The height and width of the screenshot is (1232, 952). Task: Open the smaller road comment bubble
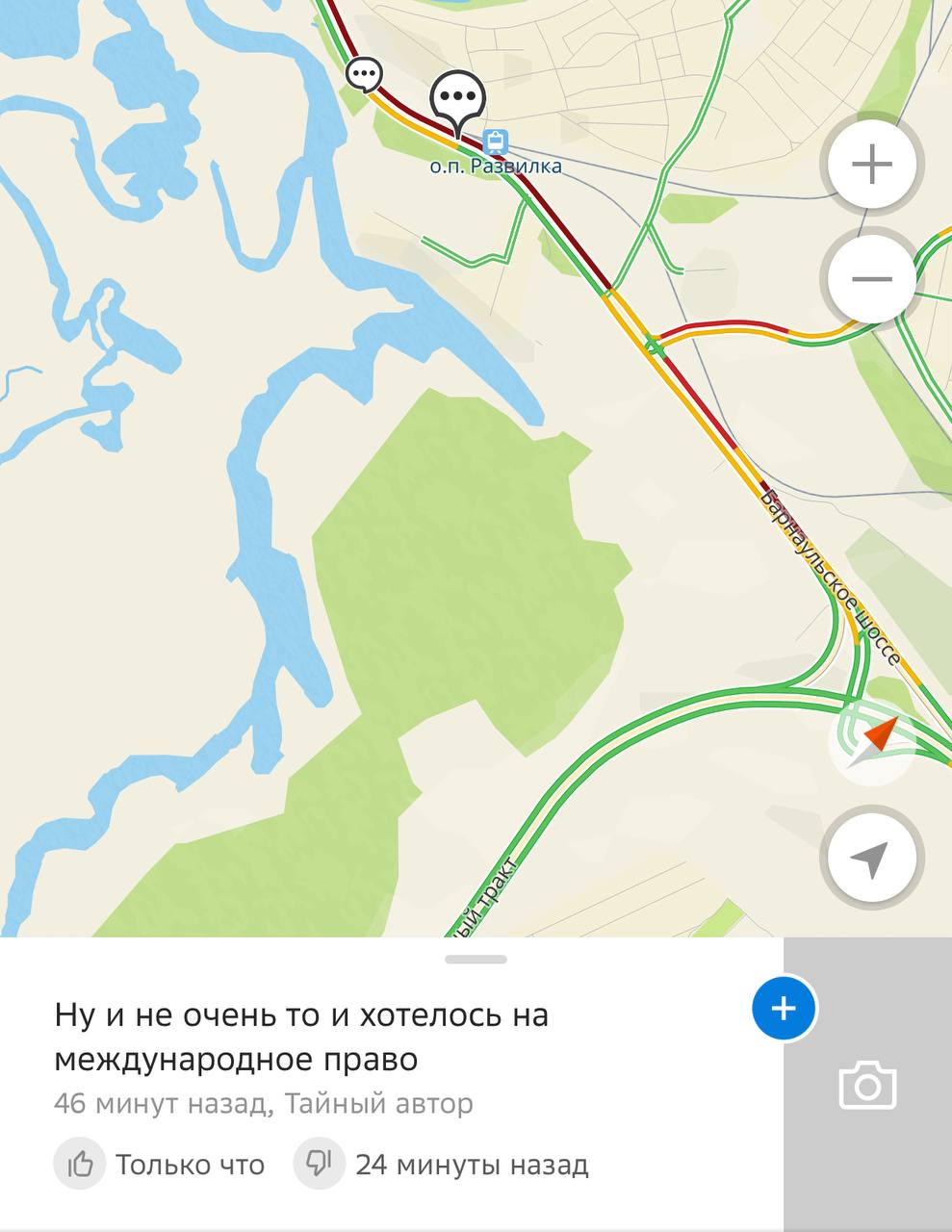tap(364, 74)
